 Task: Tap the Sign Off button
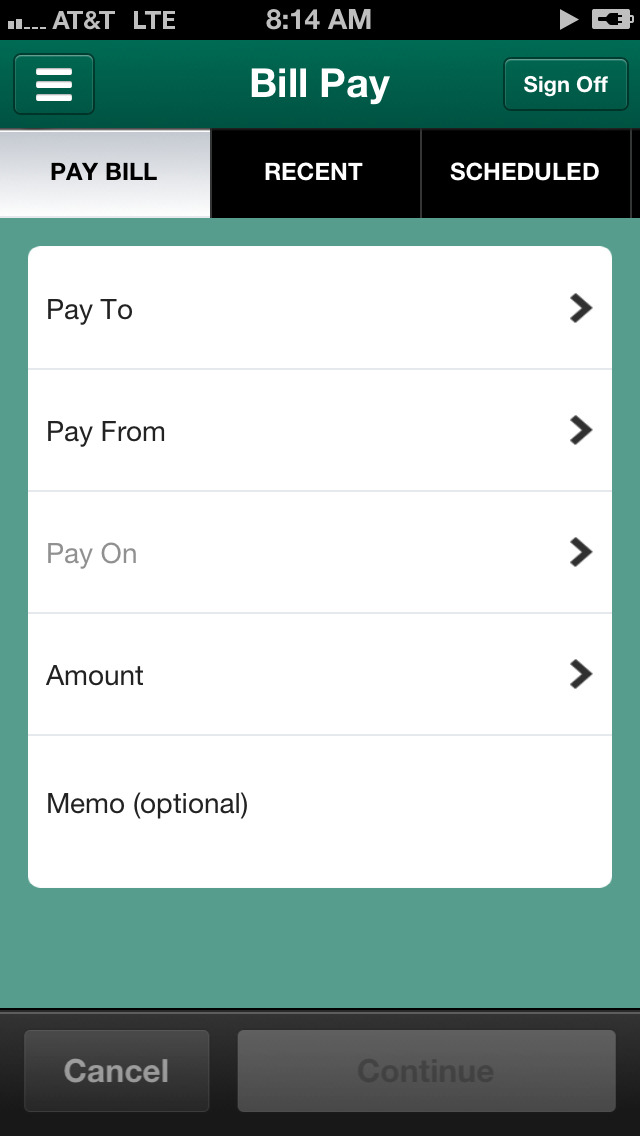click(x=565, y=85)
